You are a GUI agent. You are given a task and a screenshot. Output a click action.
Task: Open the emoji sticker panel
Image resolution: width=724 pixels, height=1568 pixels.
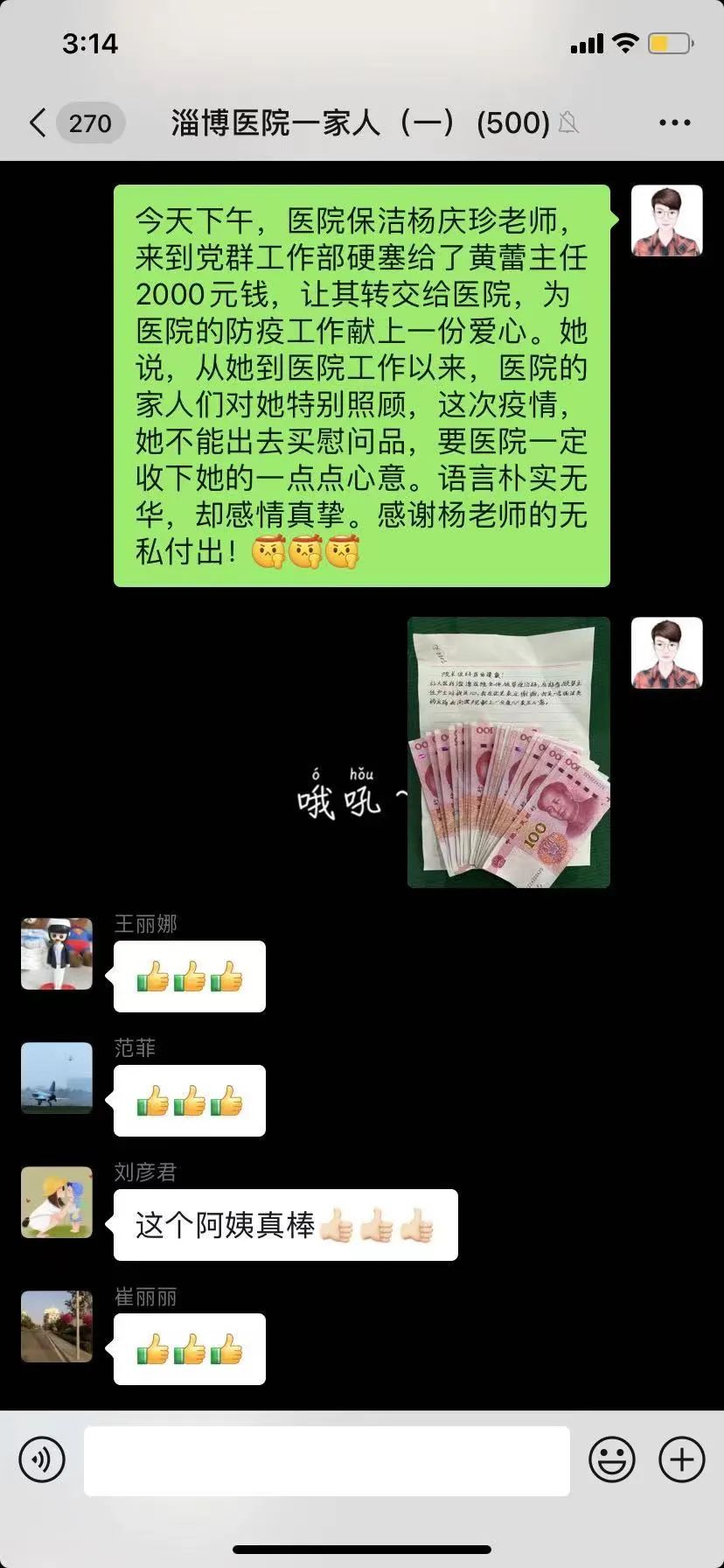[x=612, y=1460]
